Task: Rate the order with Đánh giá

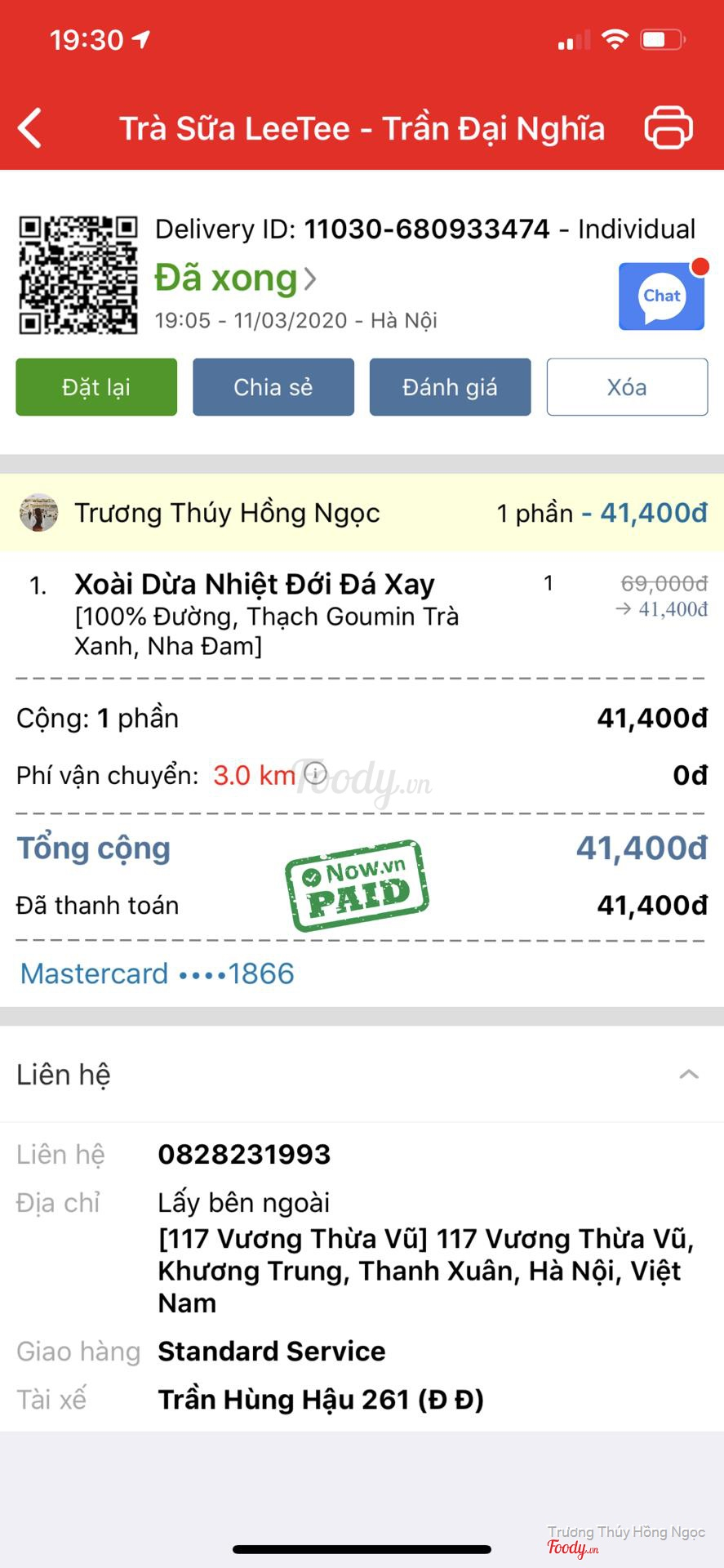Action: [450, 387]
